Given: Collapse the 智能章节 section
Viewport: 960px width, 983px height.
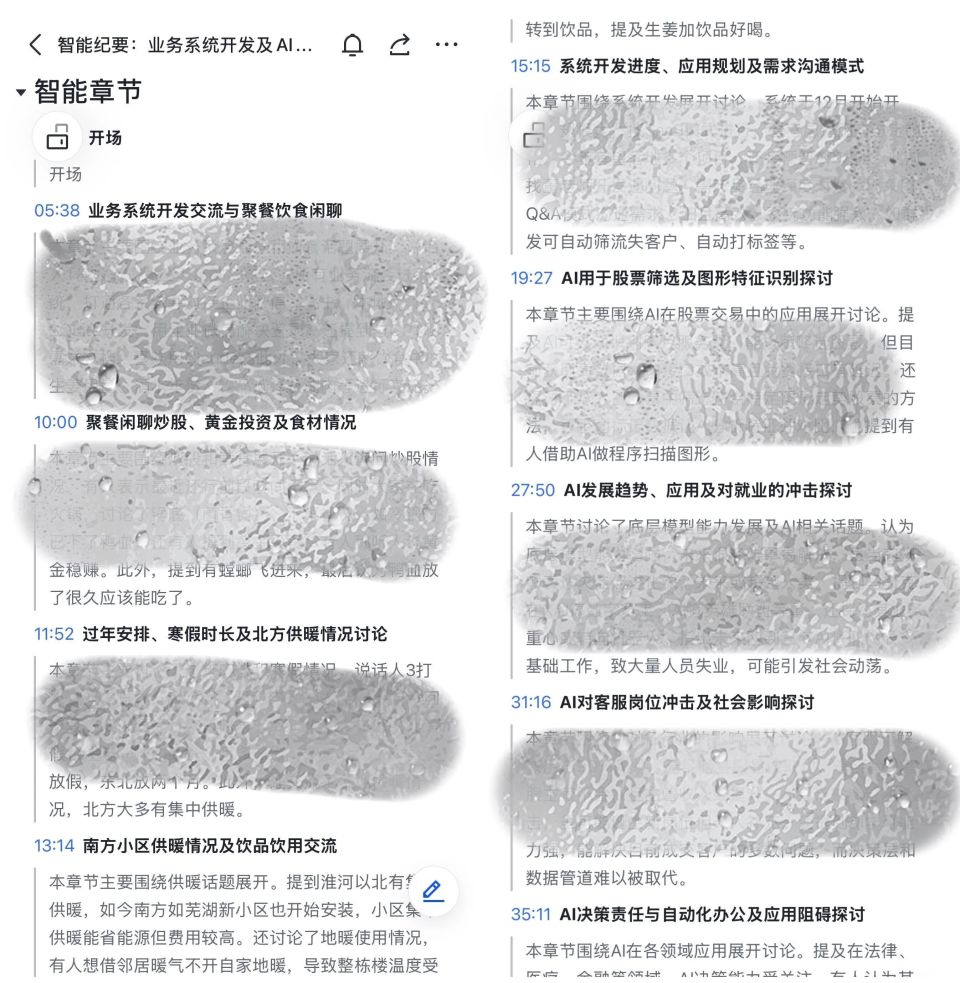Looking at the screenshot, I should tap(22, 89).
